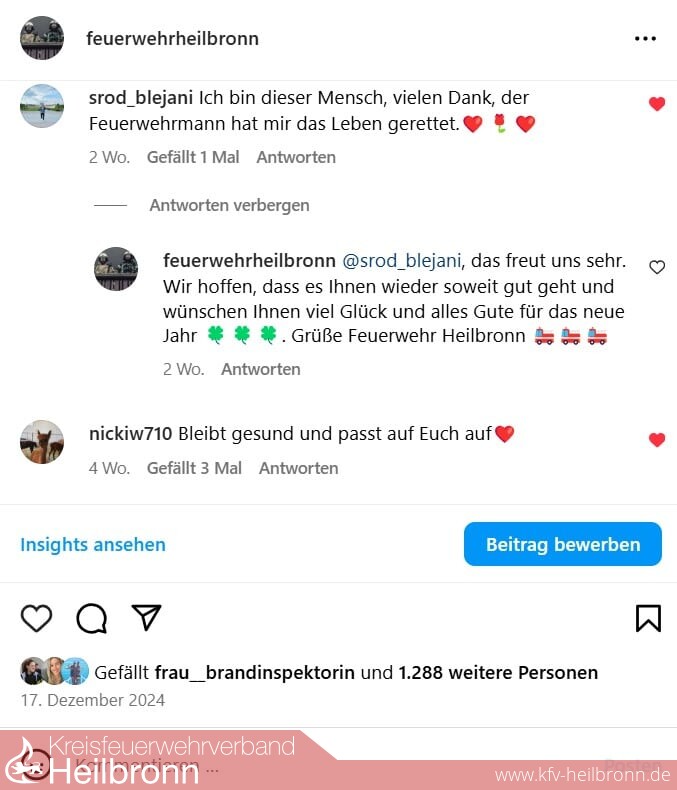Unlike nickiw710's comment
The height and width of the screenshot is (790, 677).
pos(657,440)
